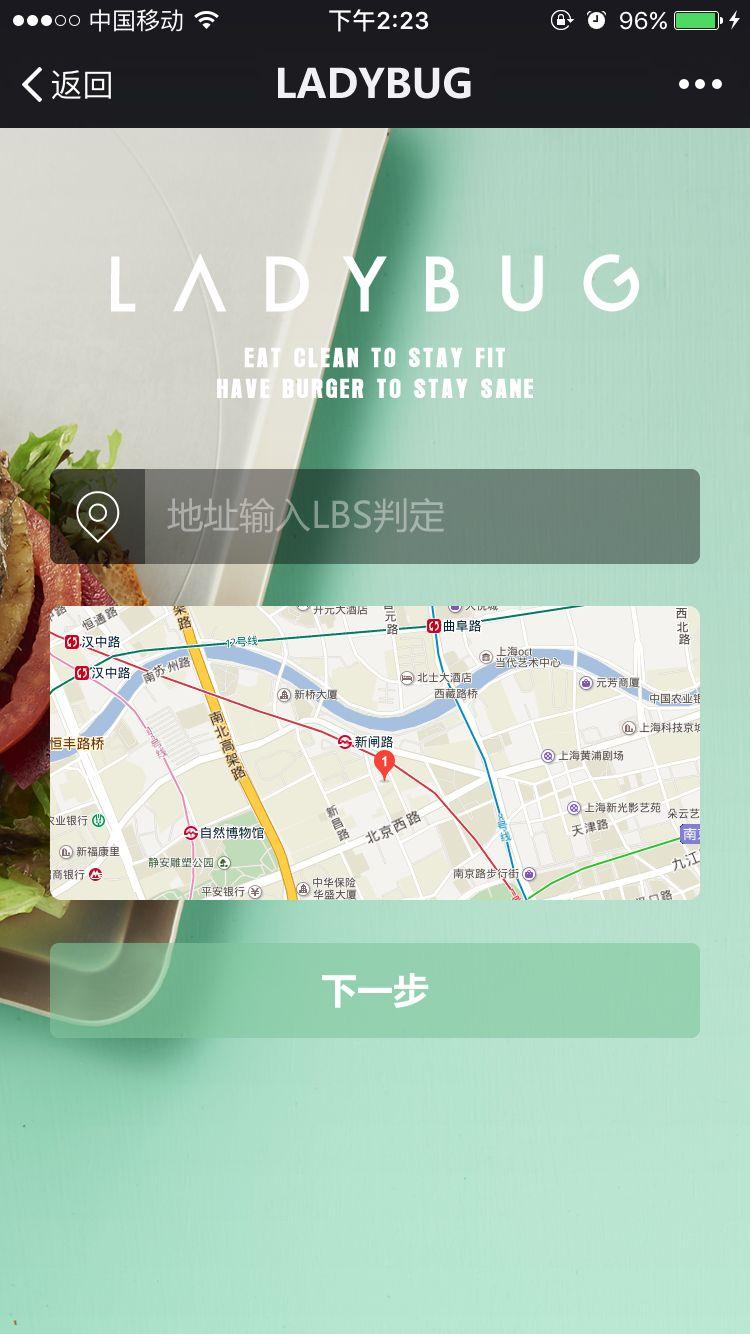Continue with the 下一步 button
Viewport: 750px width, 1334px height.
pos(375,990)
